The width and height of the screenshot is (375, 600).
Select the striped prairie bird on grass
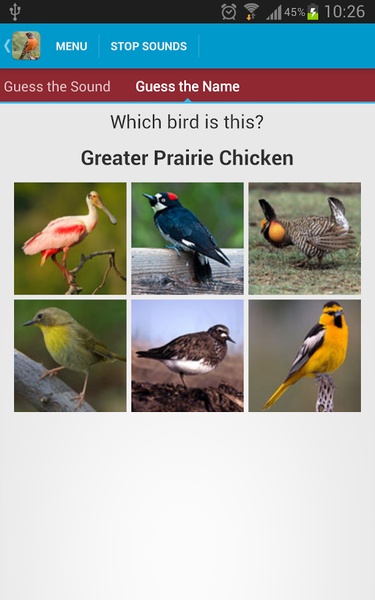(x=305, y=238)
